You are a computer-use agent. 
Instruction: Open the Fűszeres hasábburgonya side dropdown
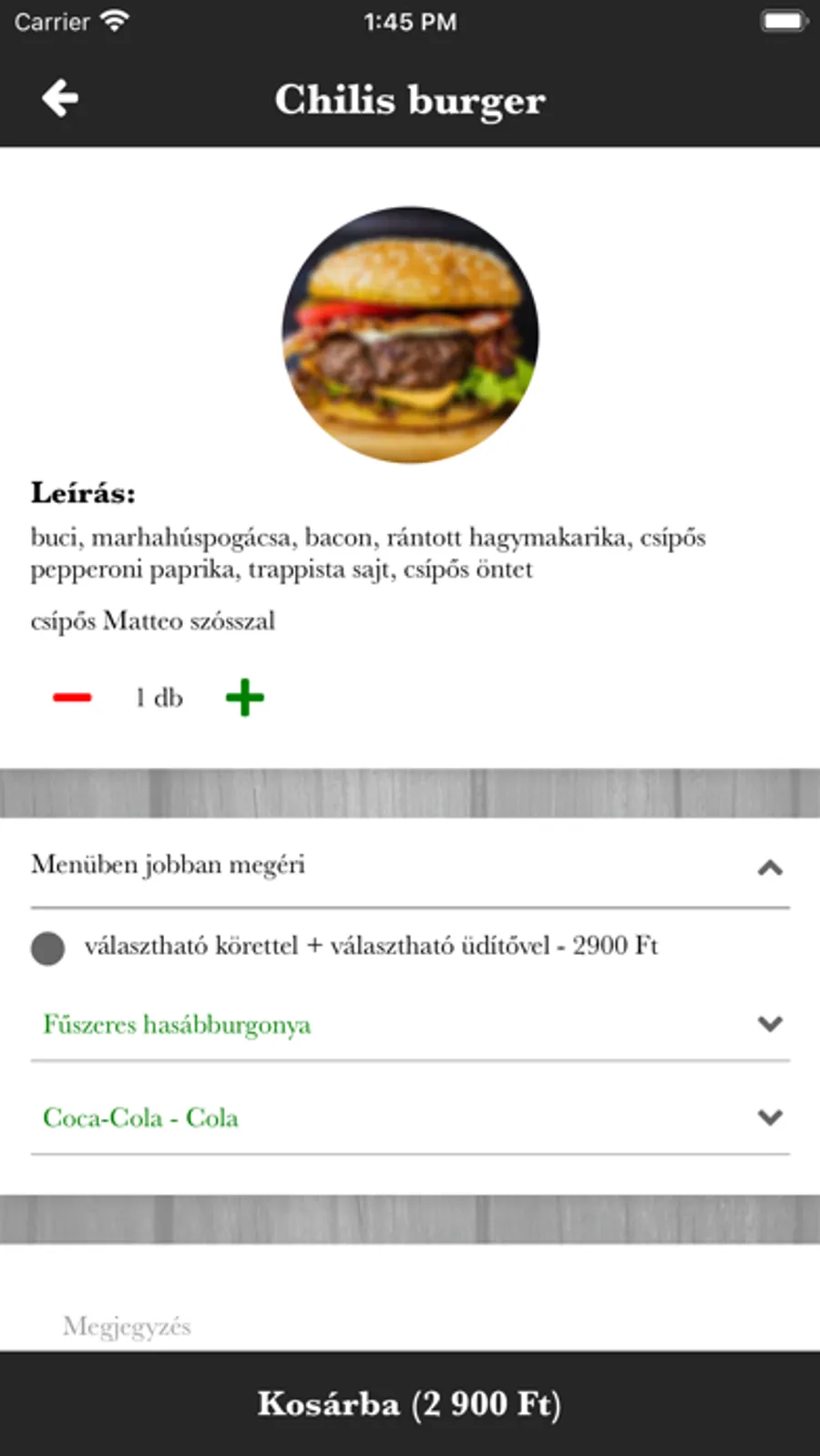[x=770, y=1024]
